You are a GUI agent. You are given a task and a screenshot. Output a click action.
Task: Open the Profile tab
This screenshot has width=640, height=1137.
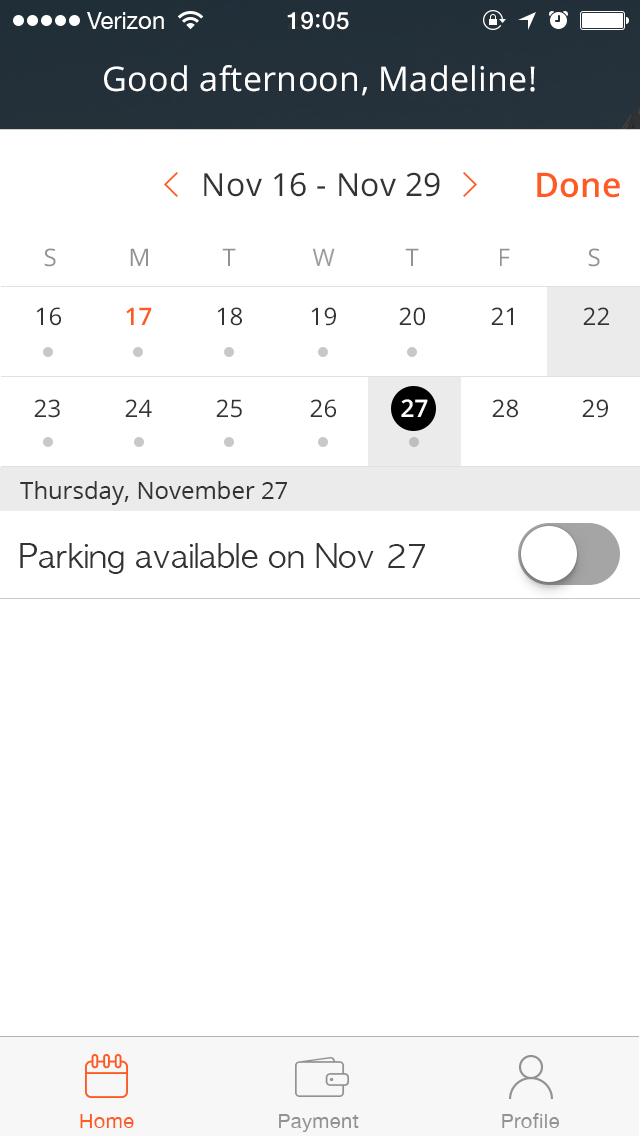click(530, 1092)
